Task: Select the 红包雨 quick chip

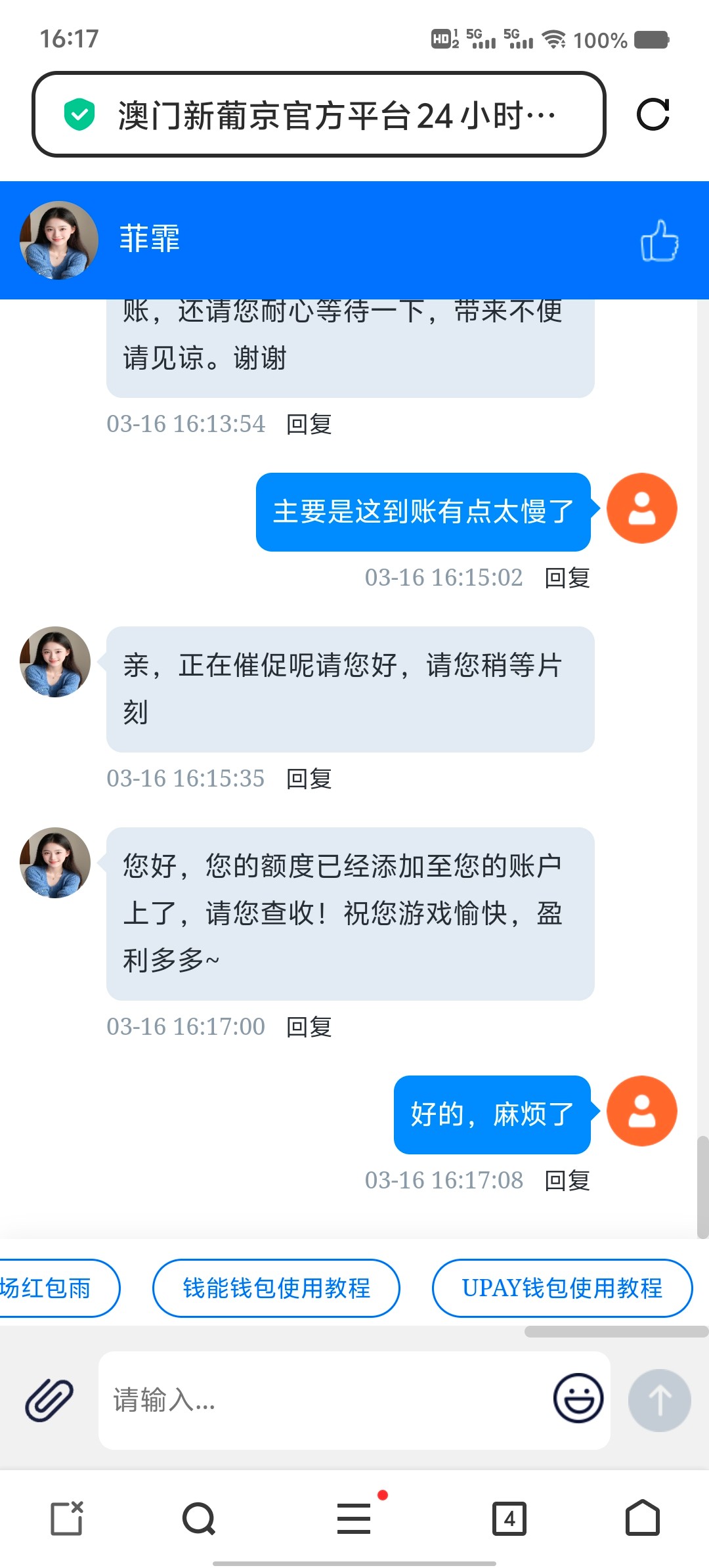Action: click(53, 1288)
